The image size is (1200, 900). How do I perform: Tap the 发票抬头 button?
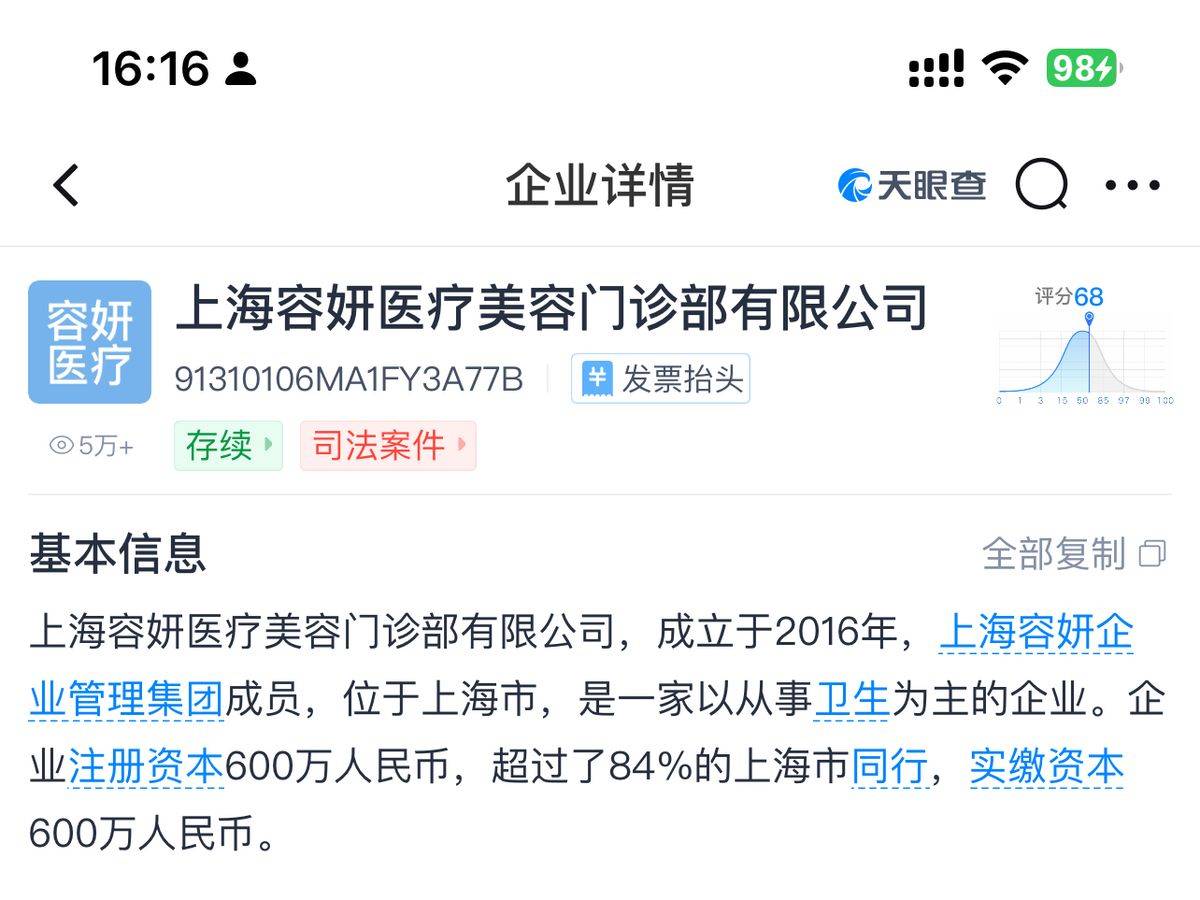[x=661, y=379]
